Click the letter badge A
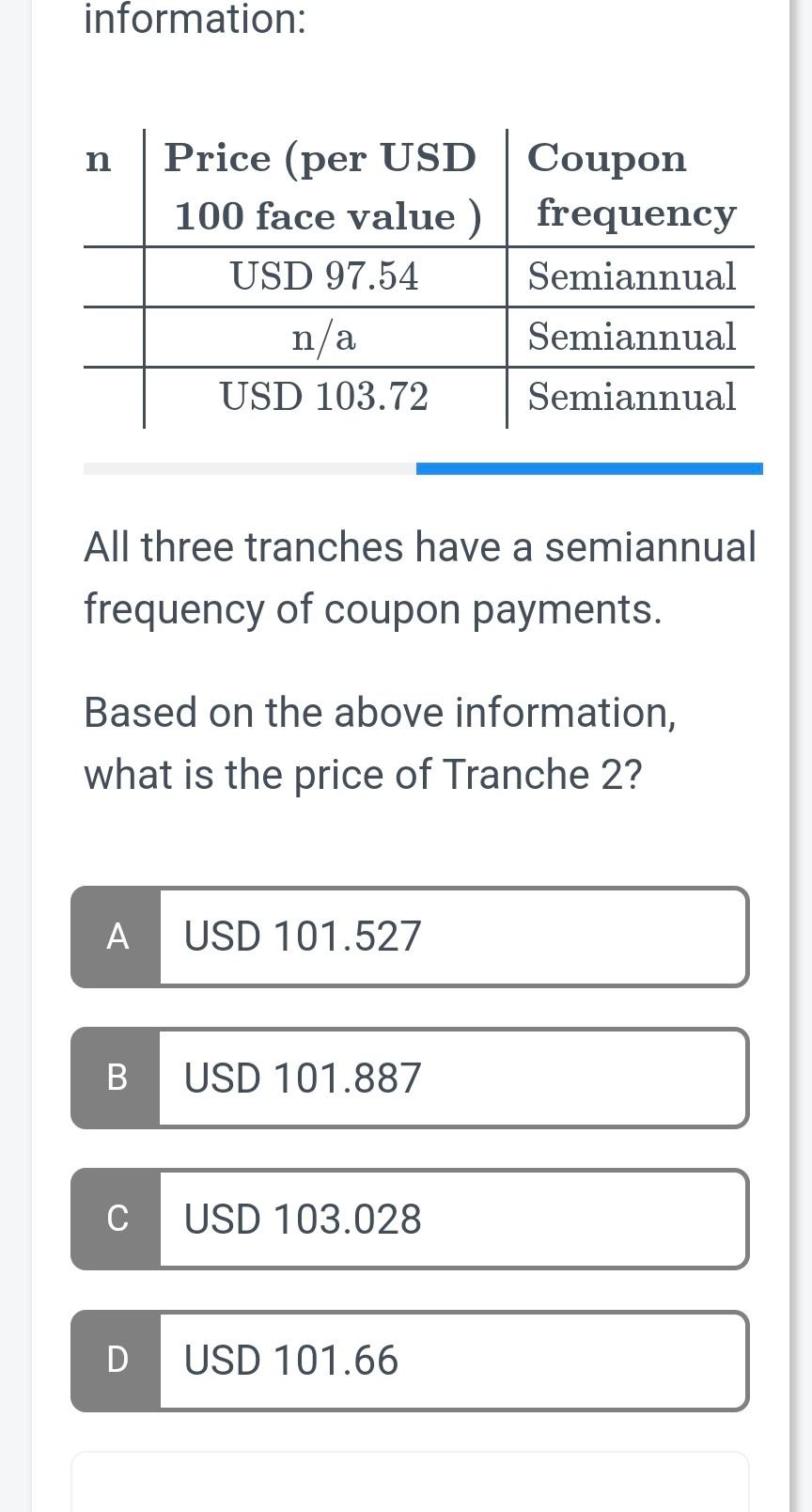The height and width of the screenshot is (1512, 812). tap(117, 936)
